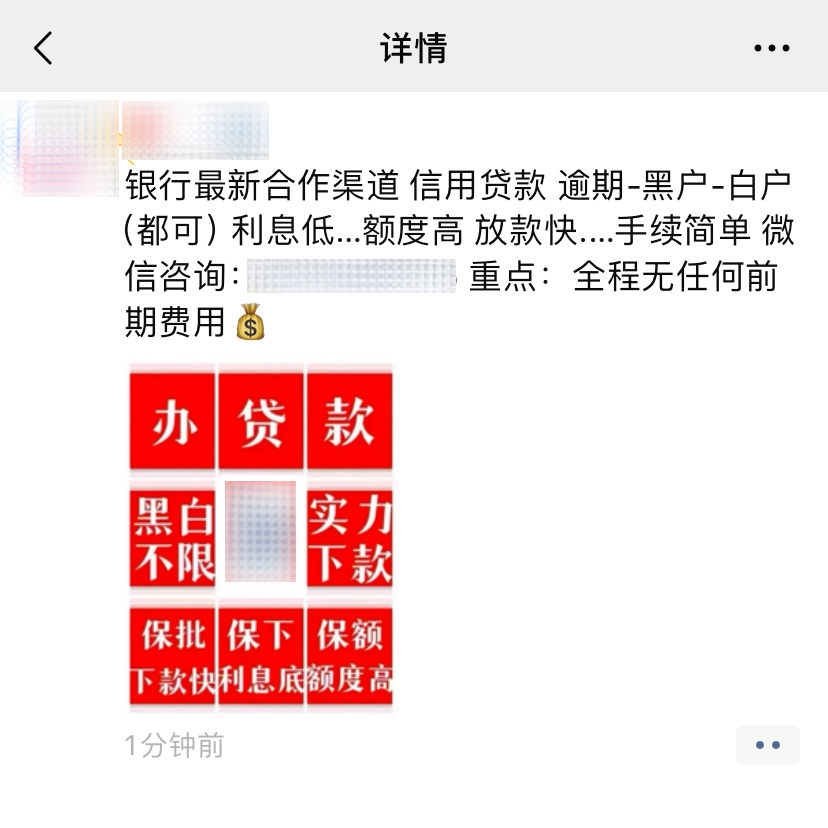This screenshot has width=828, height=828.
Task: Open the 保下利息底 image
Action: coord(260,656)
